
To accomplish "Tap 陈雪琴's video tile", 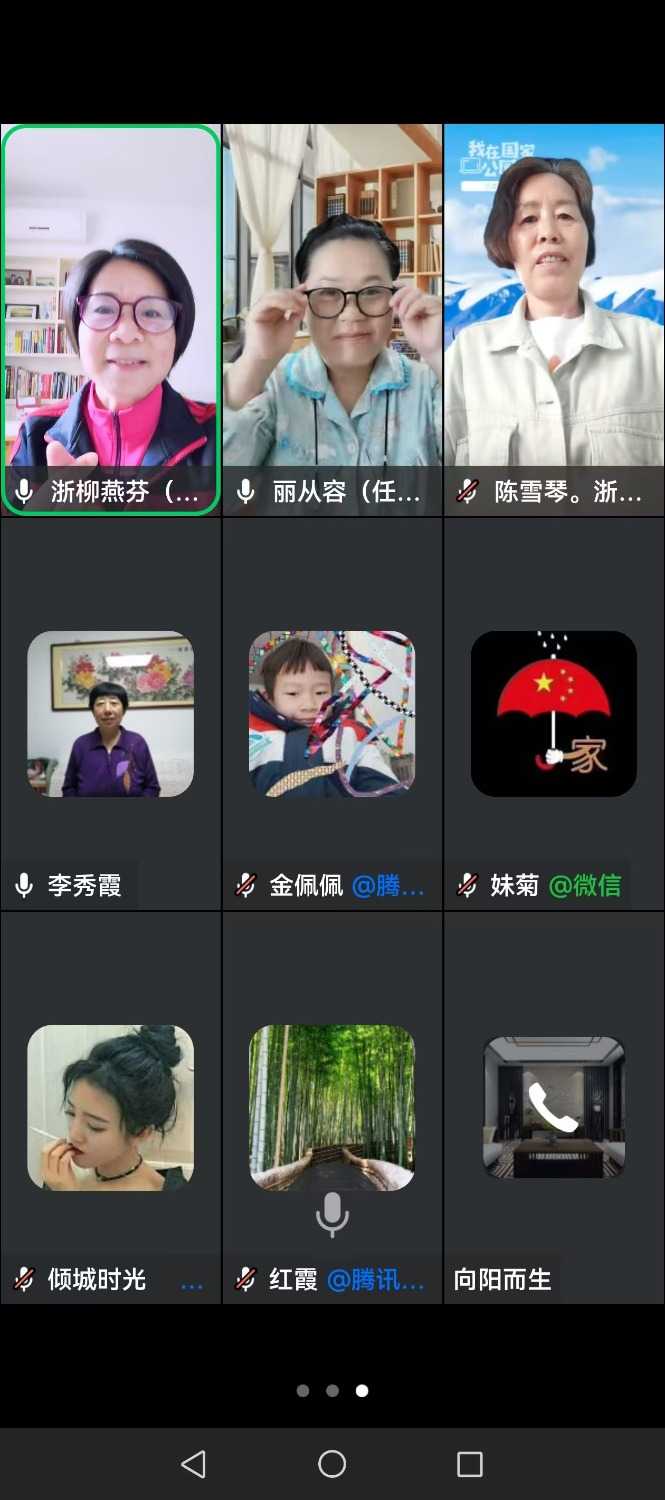I will (554, 320).
